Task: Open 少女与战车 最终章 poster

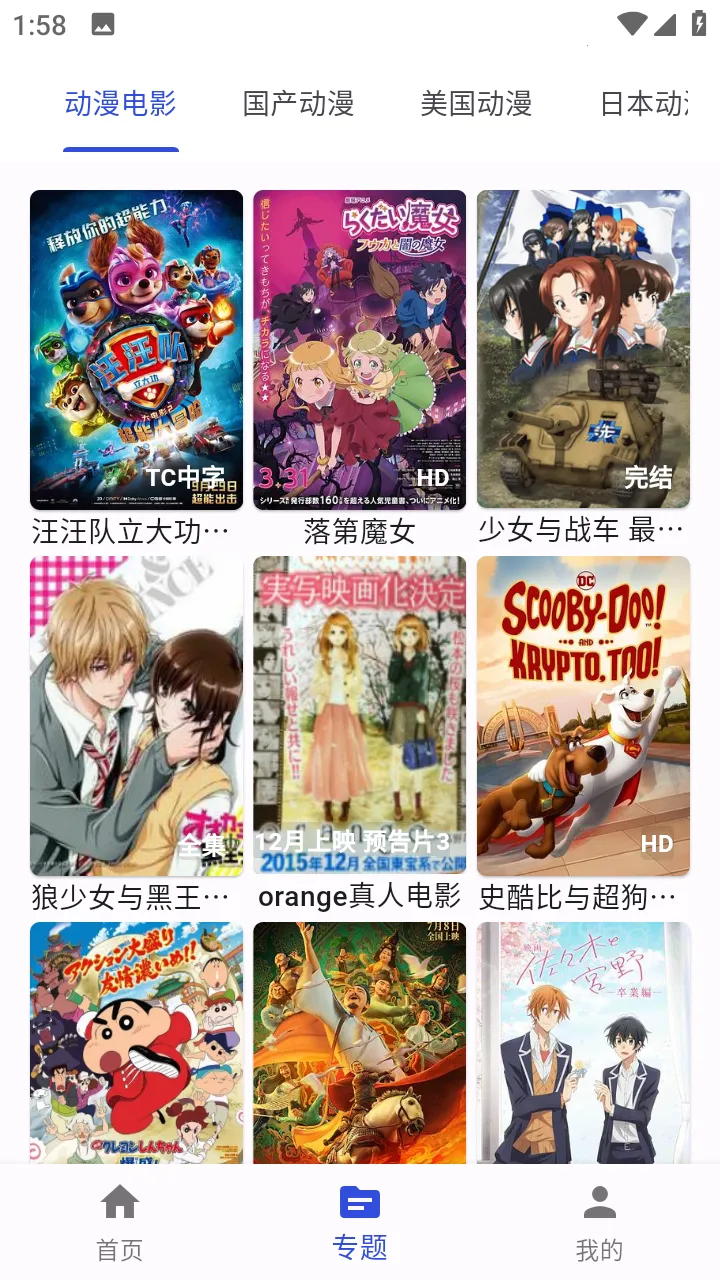Action: (x=583, y=350)
